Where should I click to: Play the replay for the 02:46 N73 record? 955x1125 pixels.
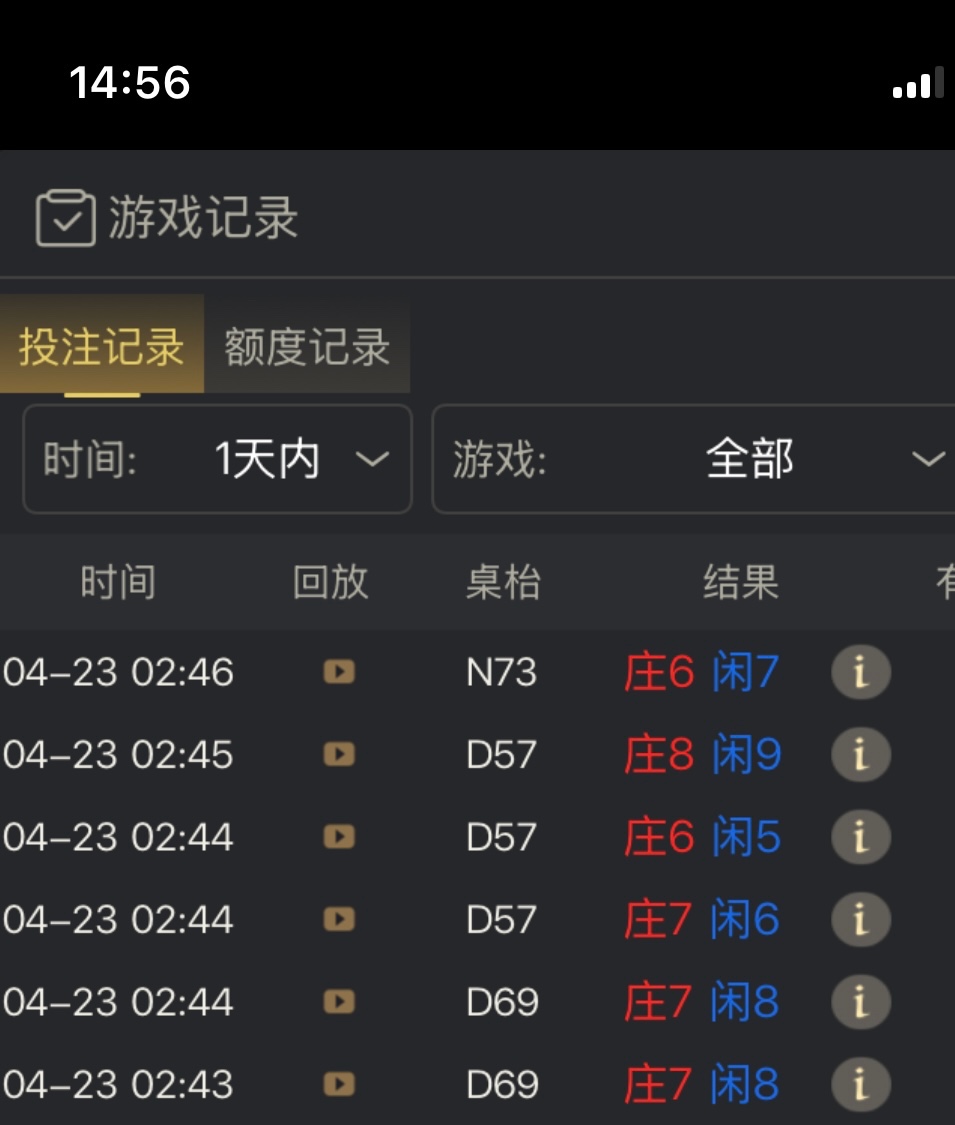[x=339, y=672]
